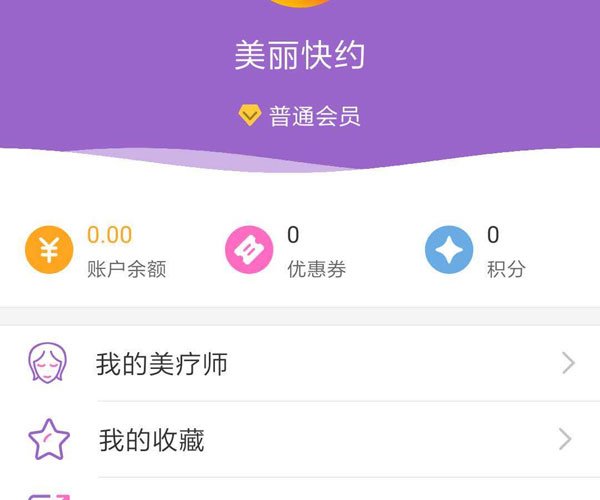Open 我的收藏 favorites

300,439
